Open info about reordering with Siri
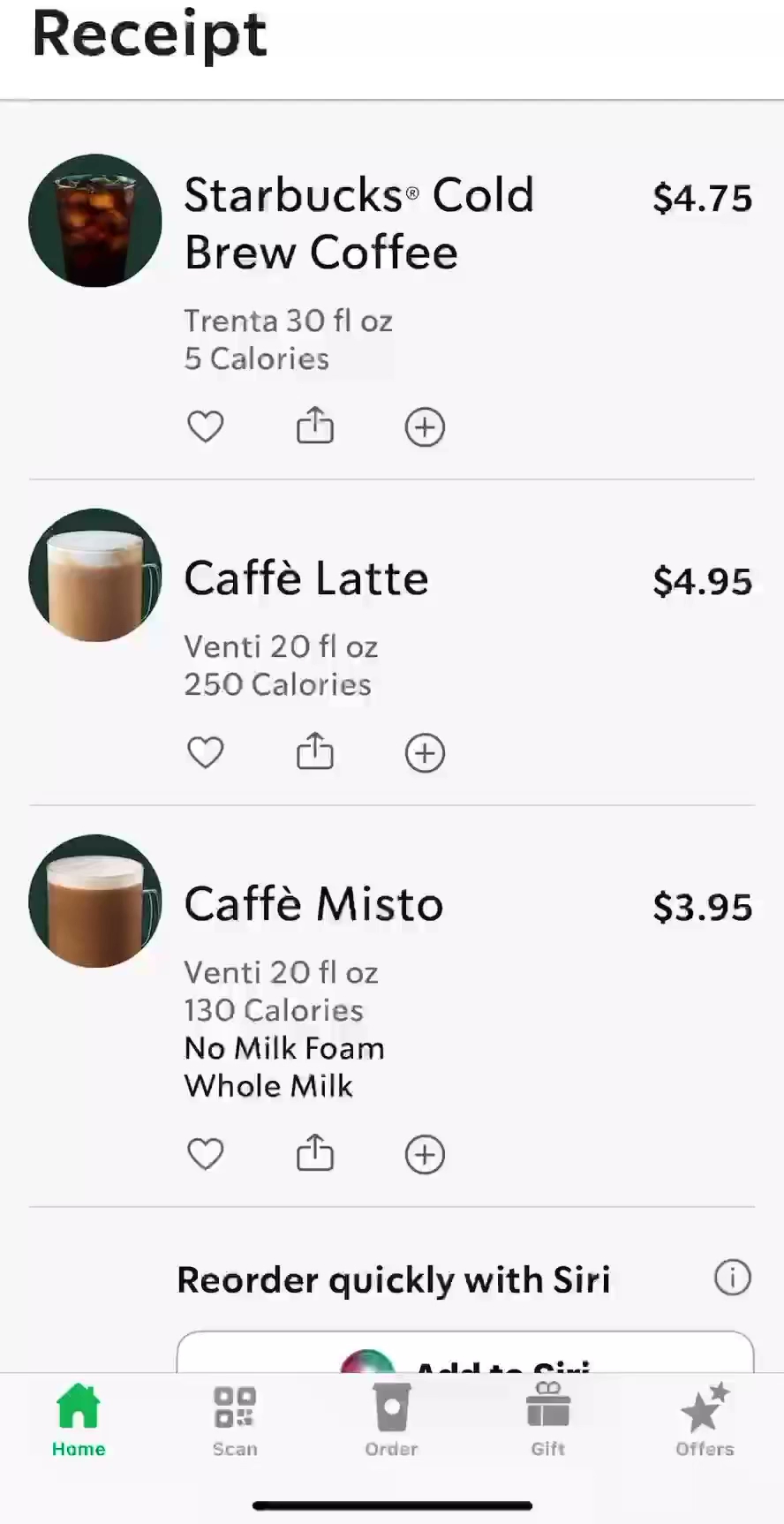 (x=732, y=1278)
